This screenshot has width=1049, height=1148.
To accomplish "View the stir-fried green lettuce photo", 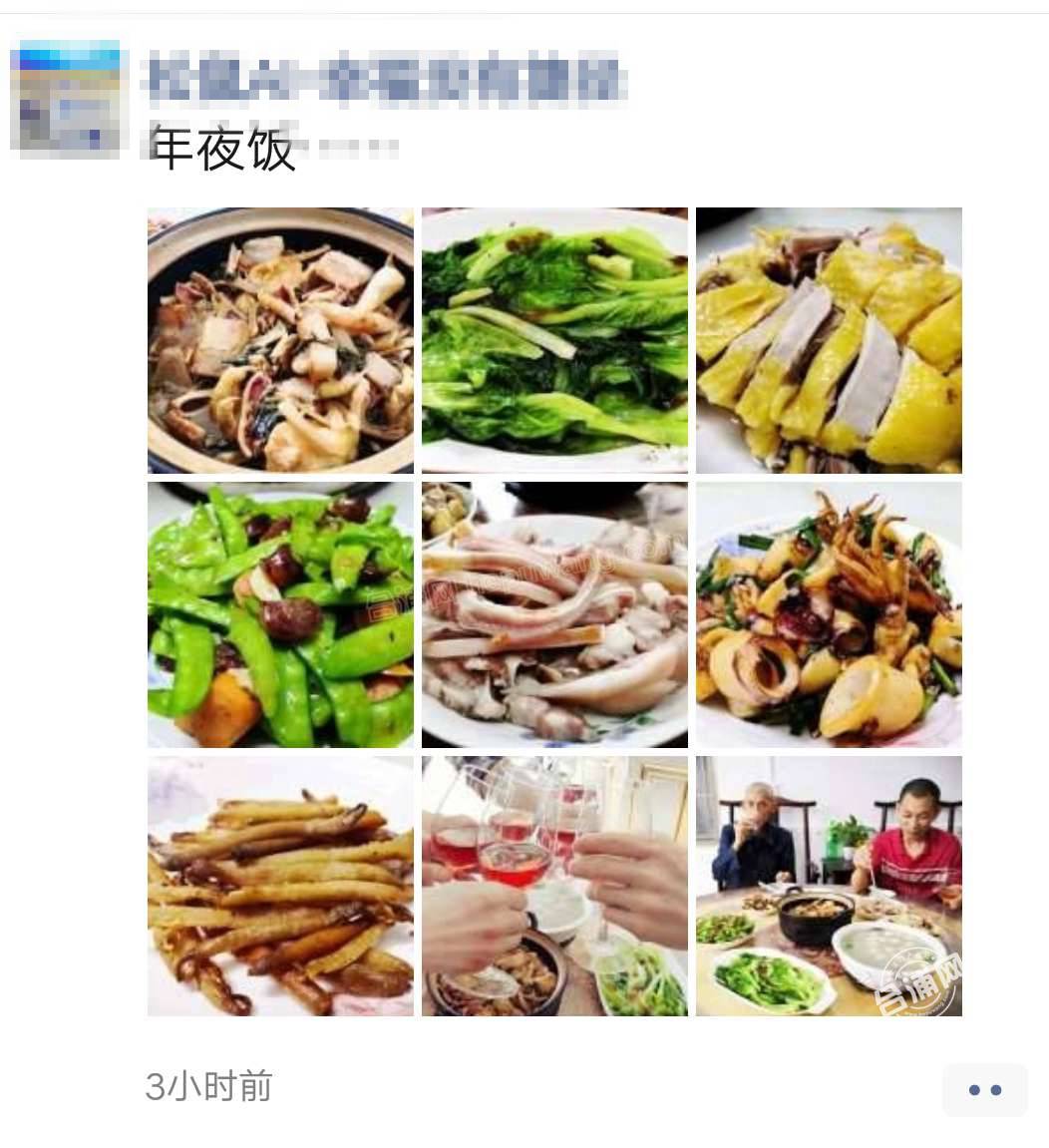I will click(x=554, y=340).
